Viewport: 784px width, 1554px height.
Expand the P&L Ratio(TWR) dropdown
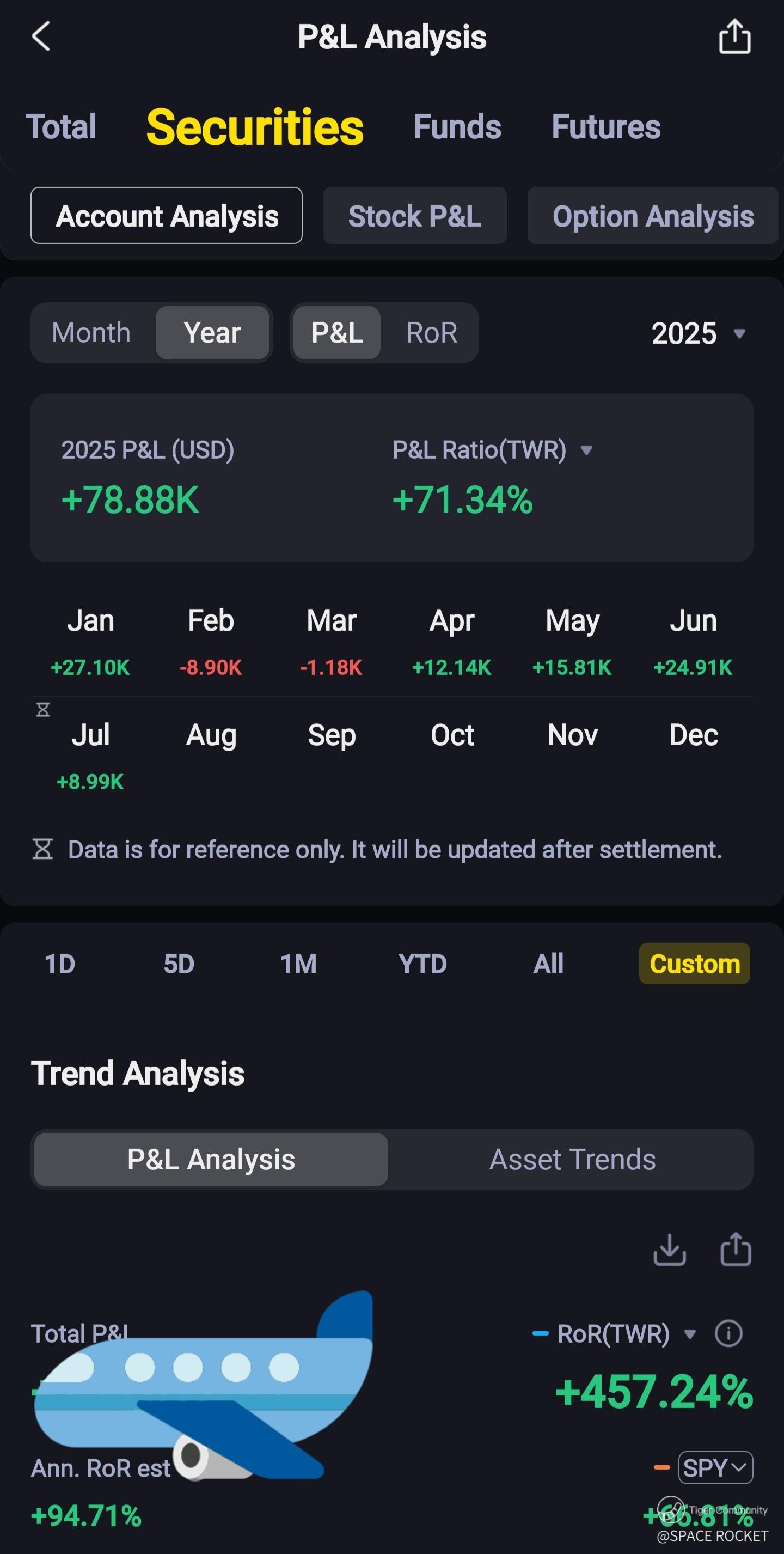(586, 450)
